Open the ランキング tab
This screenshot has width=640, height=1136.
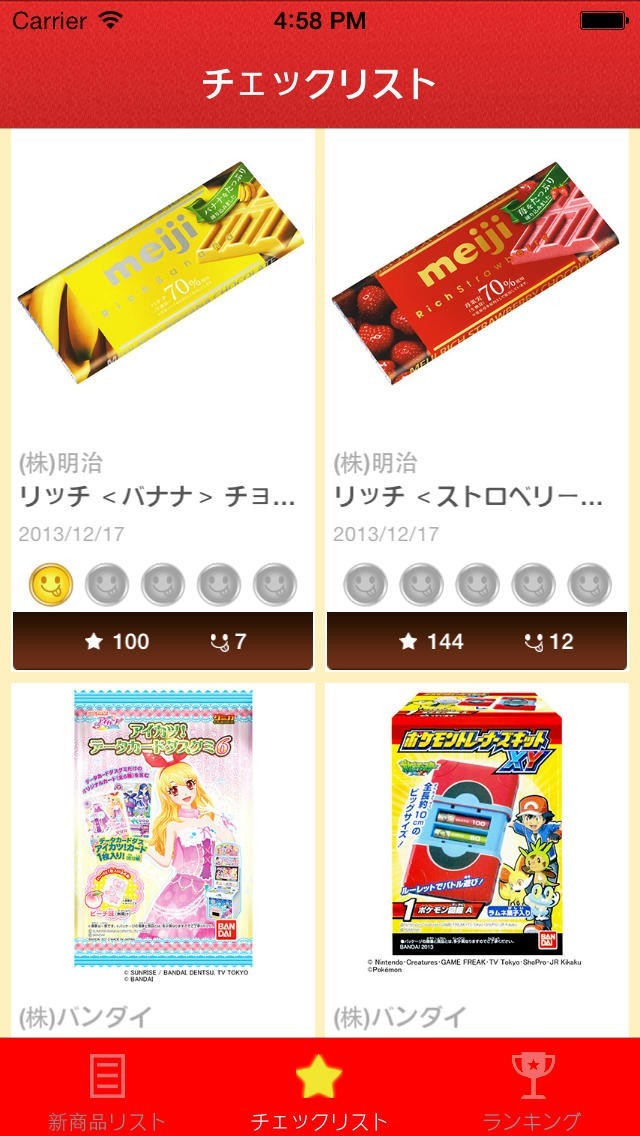pyautogui.click(x=531, y=1089)
